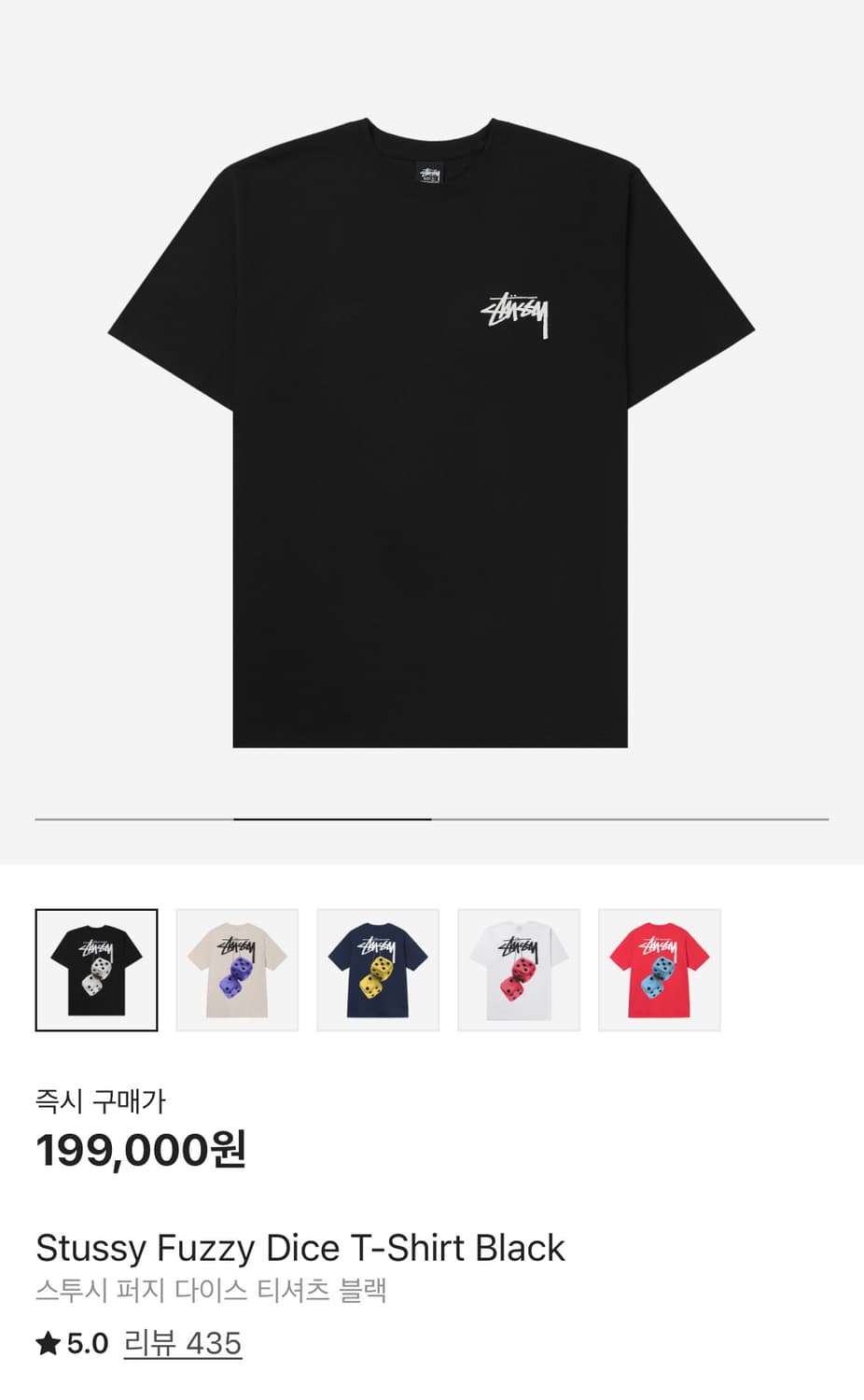Open the 리뷰 435 reviews link
Image resolution: width=864 pixels, height=1400 pixels.
[x=183, y=1343]
